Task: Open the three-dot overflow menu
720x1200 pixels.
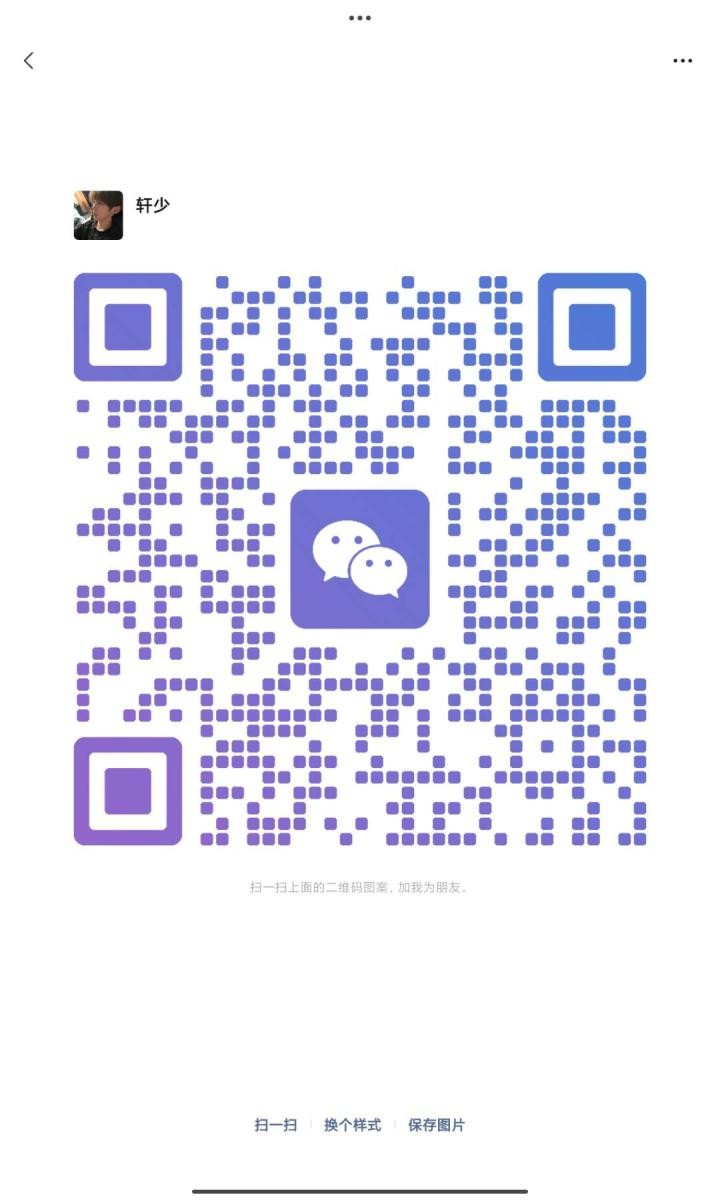Action: coord(682,61)
